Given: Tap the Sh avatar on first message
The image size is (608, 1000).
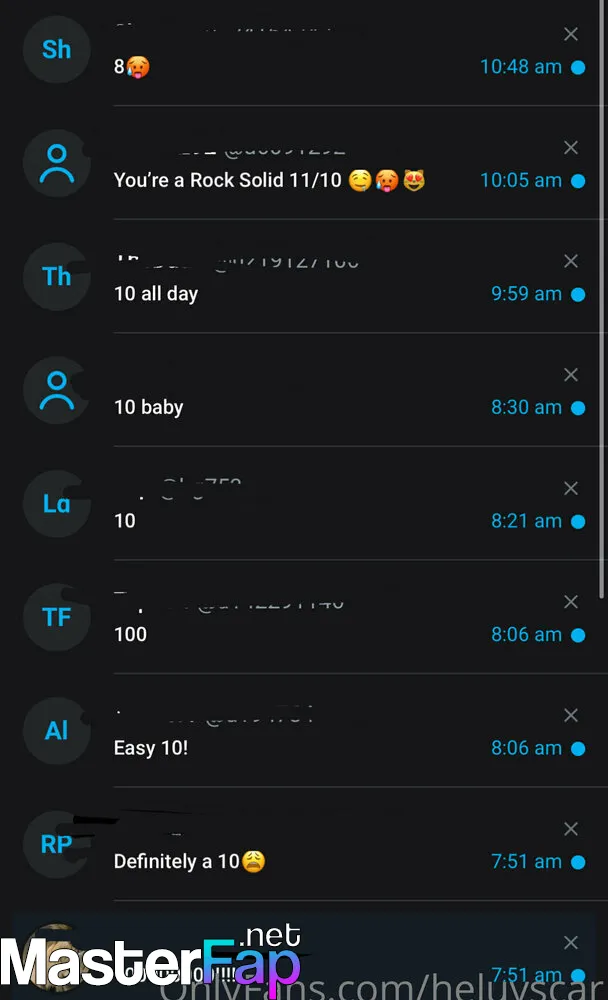Looking at the screenshot, I should coord(57,50).
